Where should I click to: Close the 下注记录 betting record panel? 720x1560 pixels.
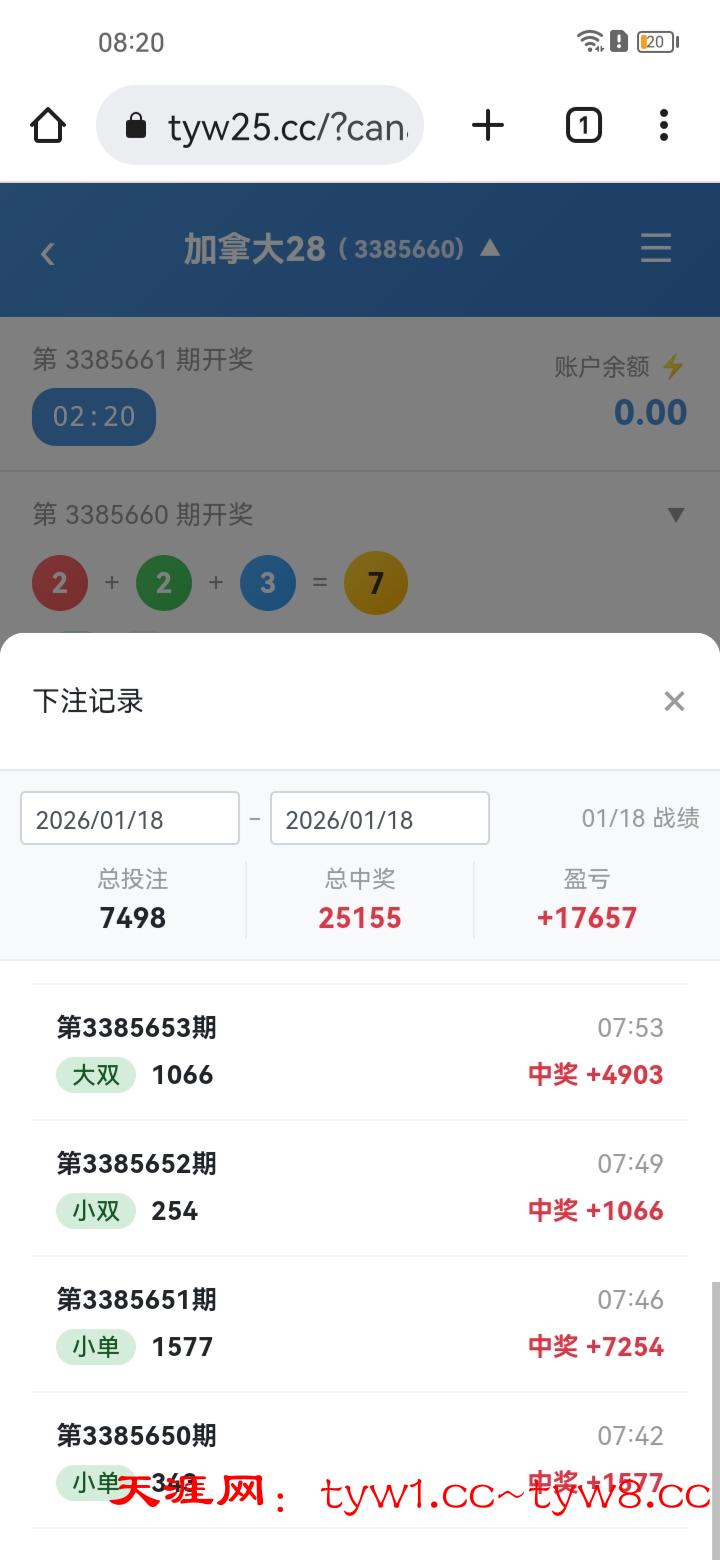[674, 701]
